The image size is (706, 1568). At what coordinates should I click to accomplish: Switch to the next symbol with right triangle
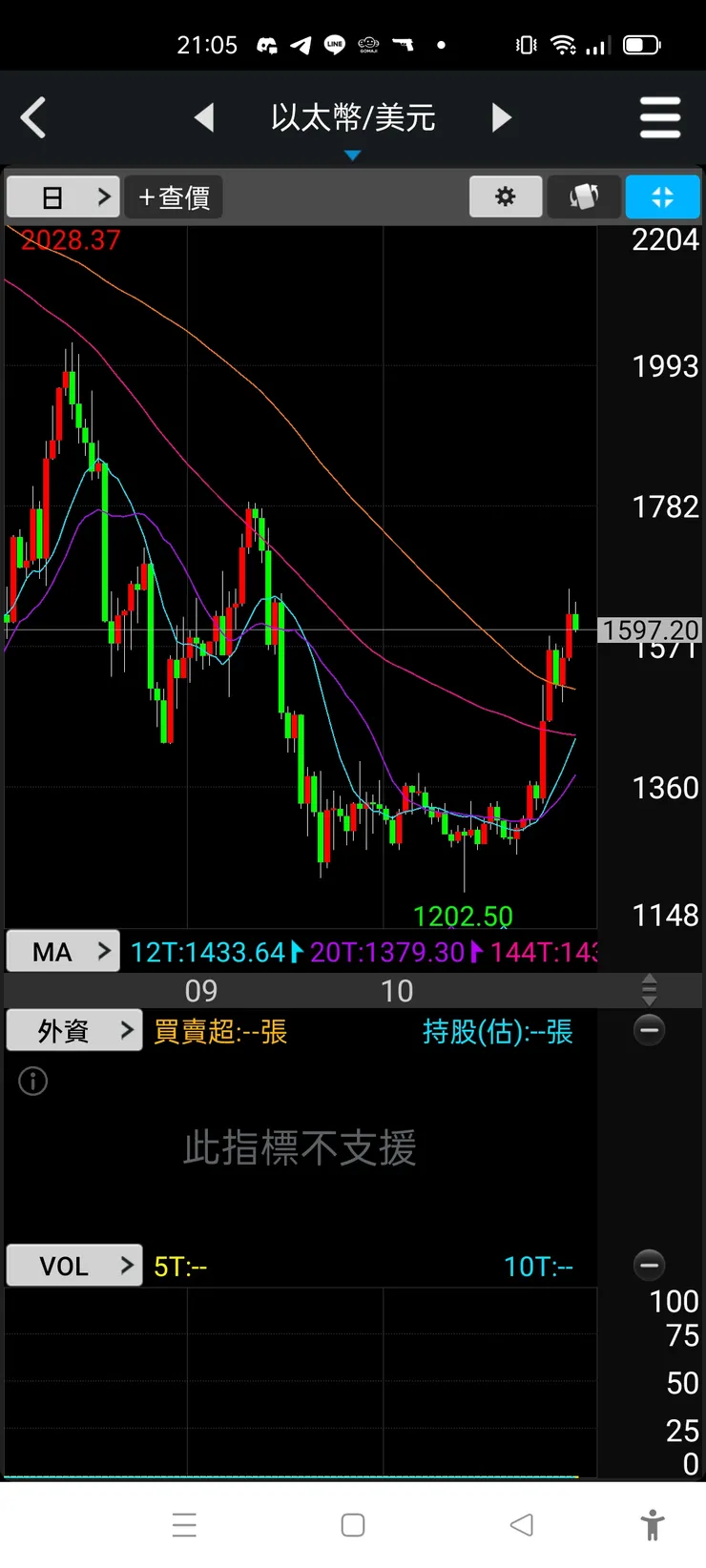pos(502,117)
